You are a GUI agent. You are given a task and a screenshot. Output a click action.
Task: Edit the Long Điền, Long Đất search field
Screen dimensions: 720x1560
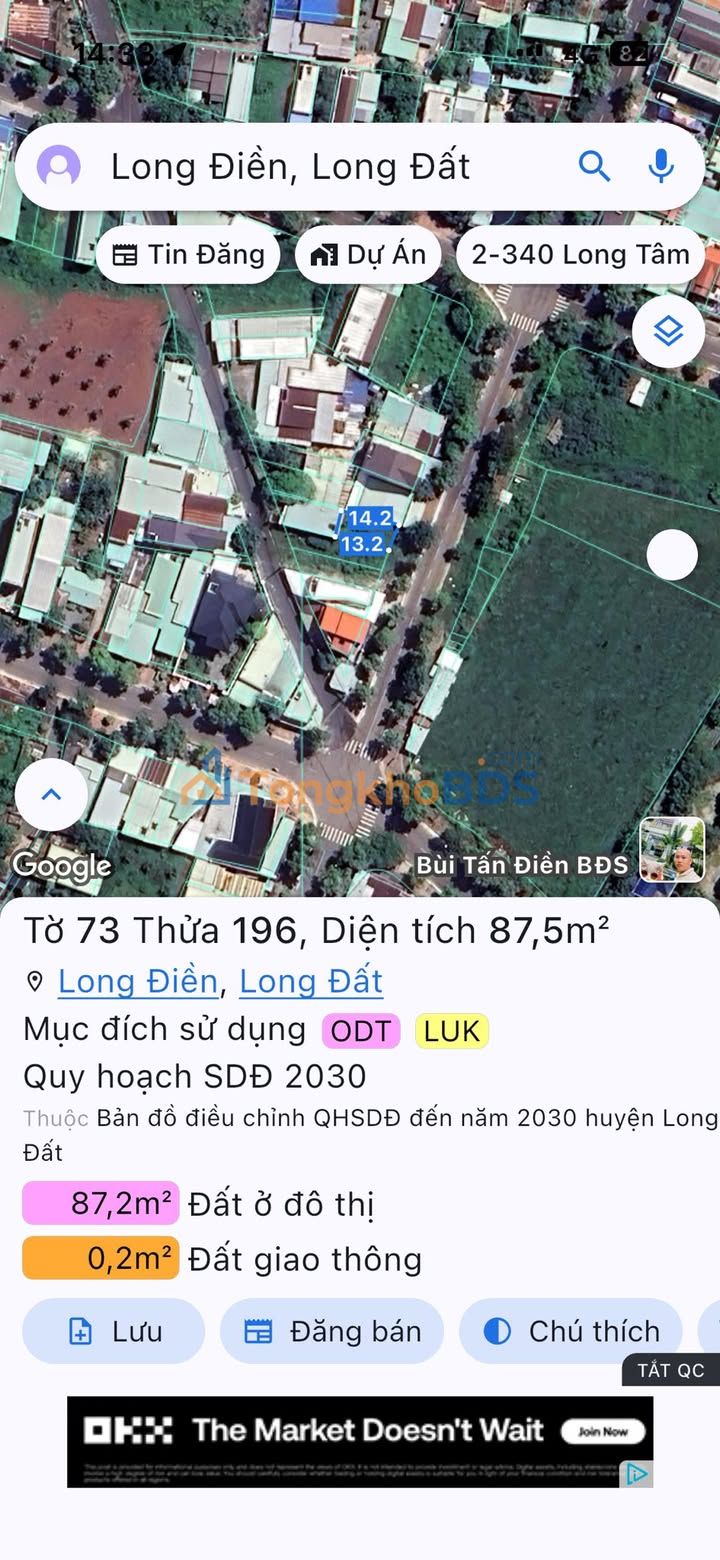[330, 166]
